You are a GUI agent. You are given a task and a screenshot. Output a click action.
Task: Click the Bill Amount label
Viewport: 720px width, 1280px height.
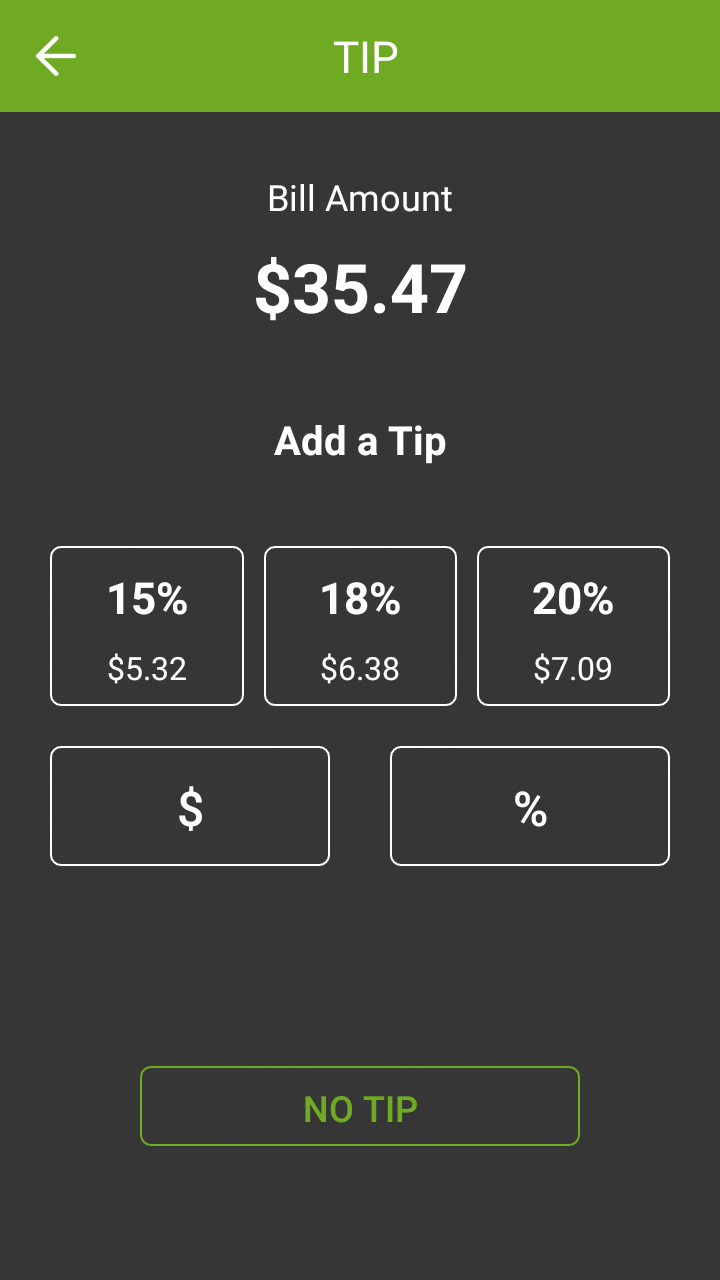(x=360, y=198)
